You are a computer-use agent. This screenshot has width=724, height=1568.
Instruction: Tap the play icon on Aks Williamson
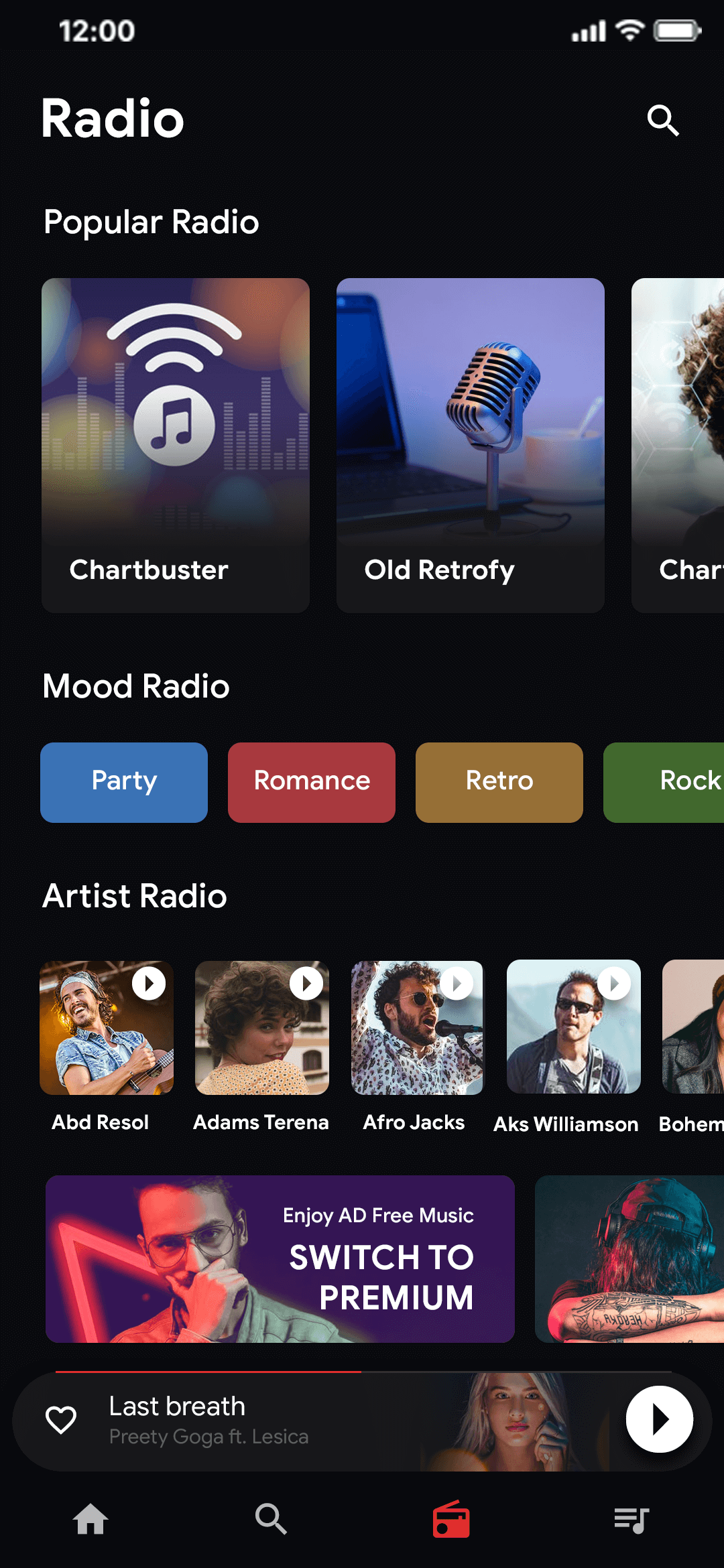(614, 983)
